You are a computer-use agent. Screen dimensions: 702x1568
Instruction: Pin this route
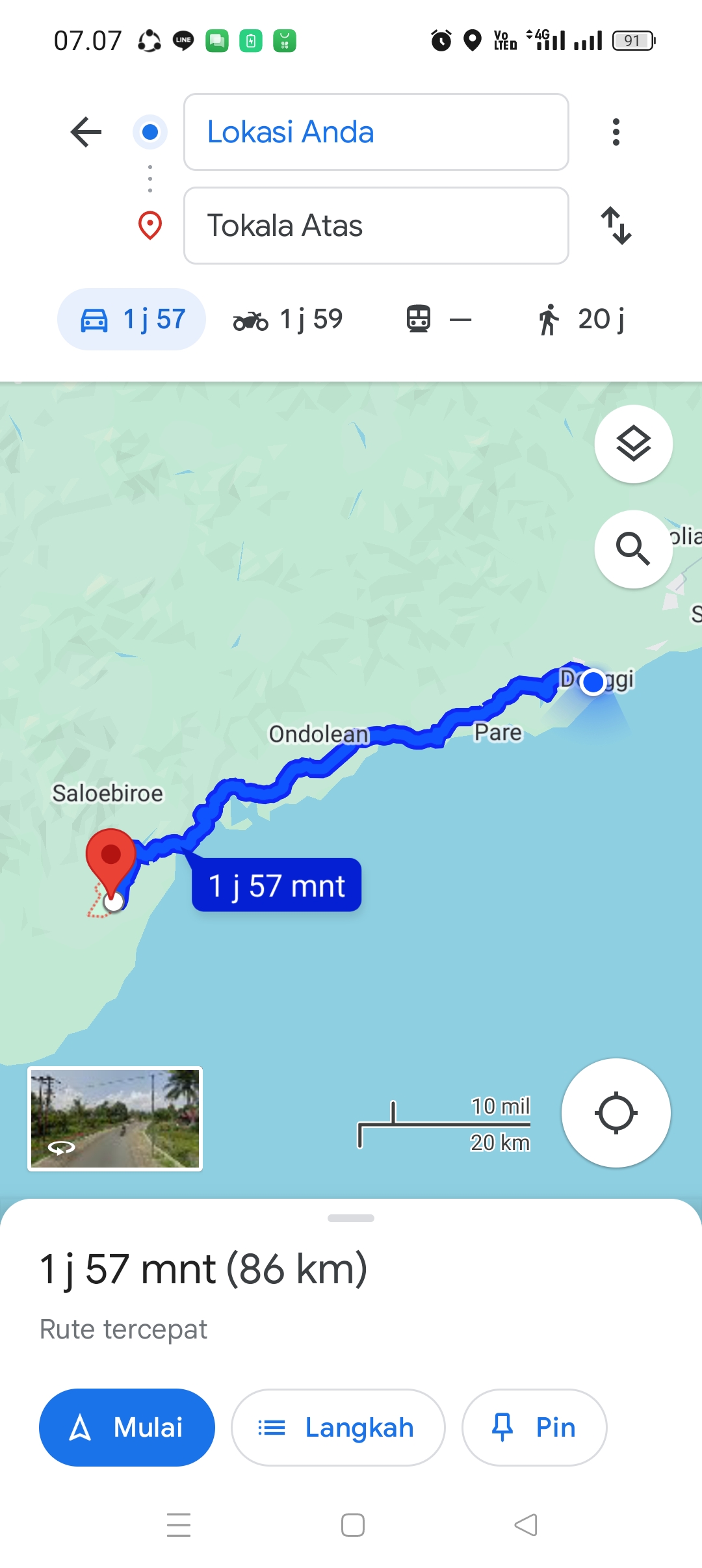(x=534, y=1428)
